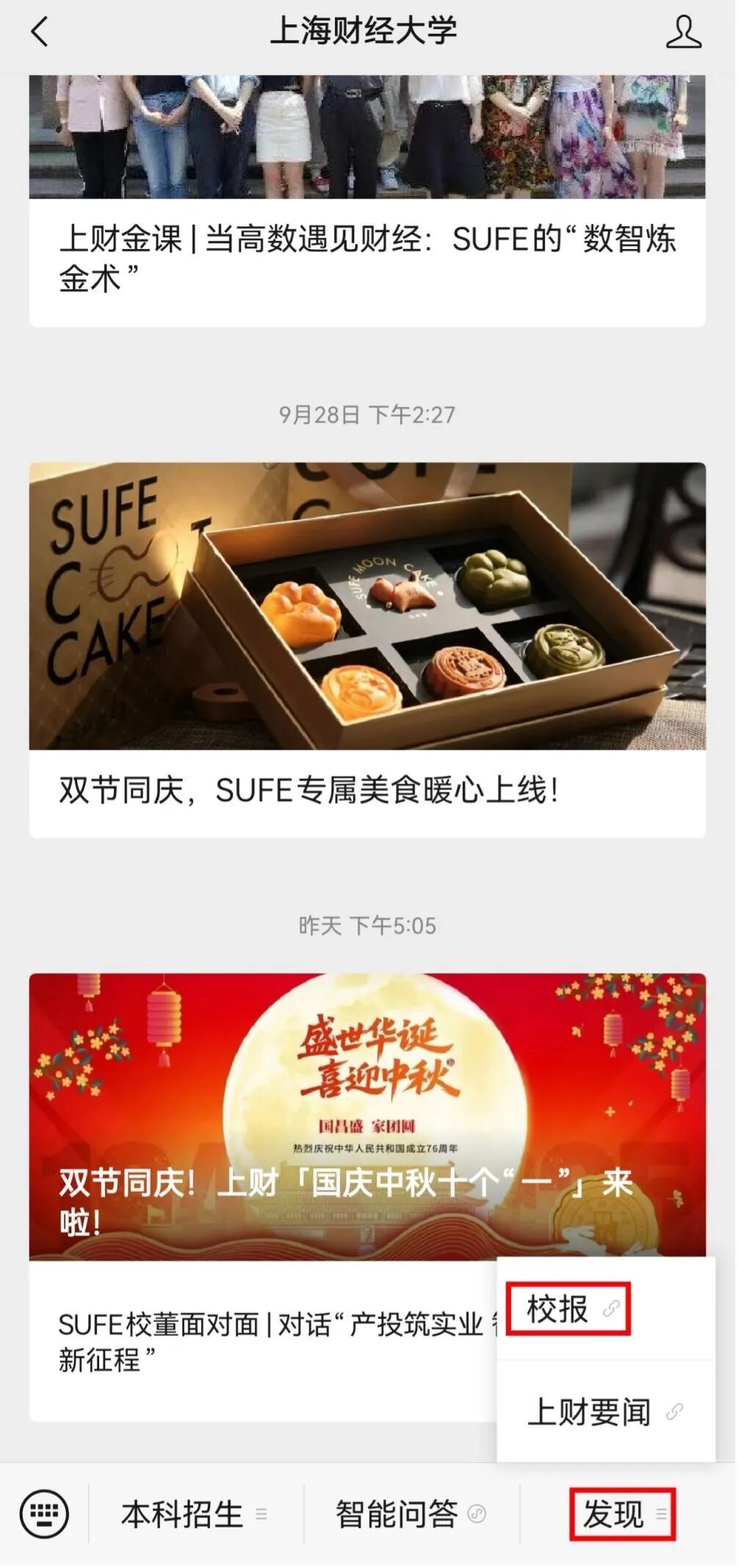The height and width of the screenshot is (1568, 738).
Task: Switch to keyboard input mode
Action: tap(44, 1514)
